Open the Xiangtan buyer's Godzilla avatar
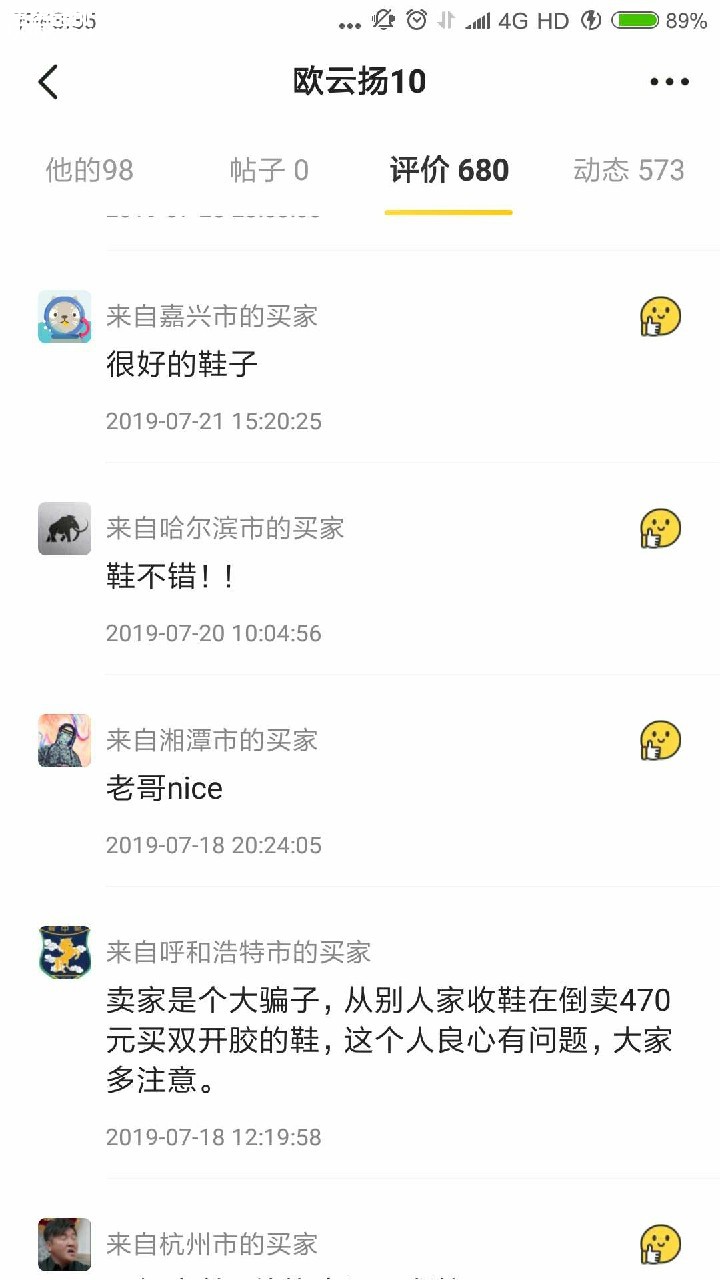Viewport: 720px width, 1280px height. 63,739
